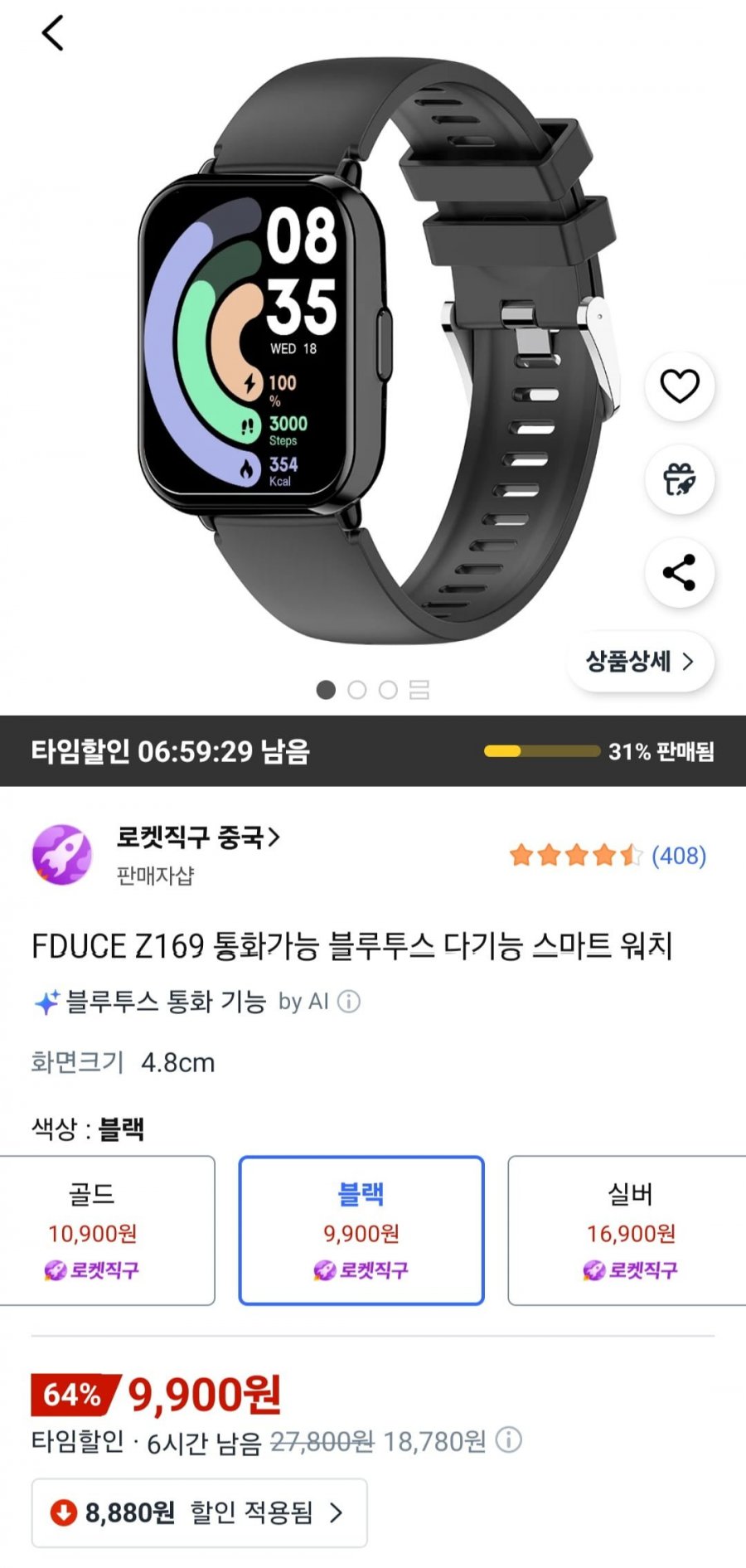Open the gift icon button

click(x=679, y=479)
